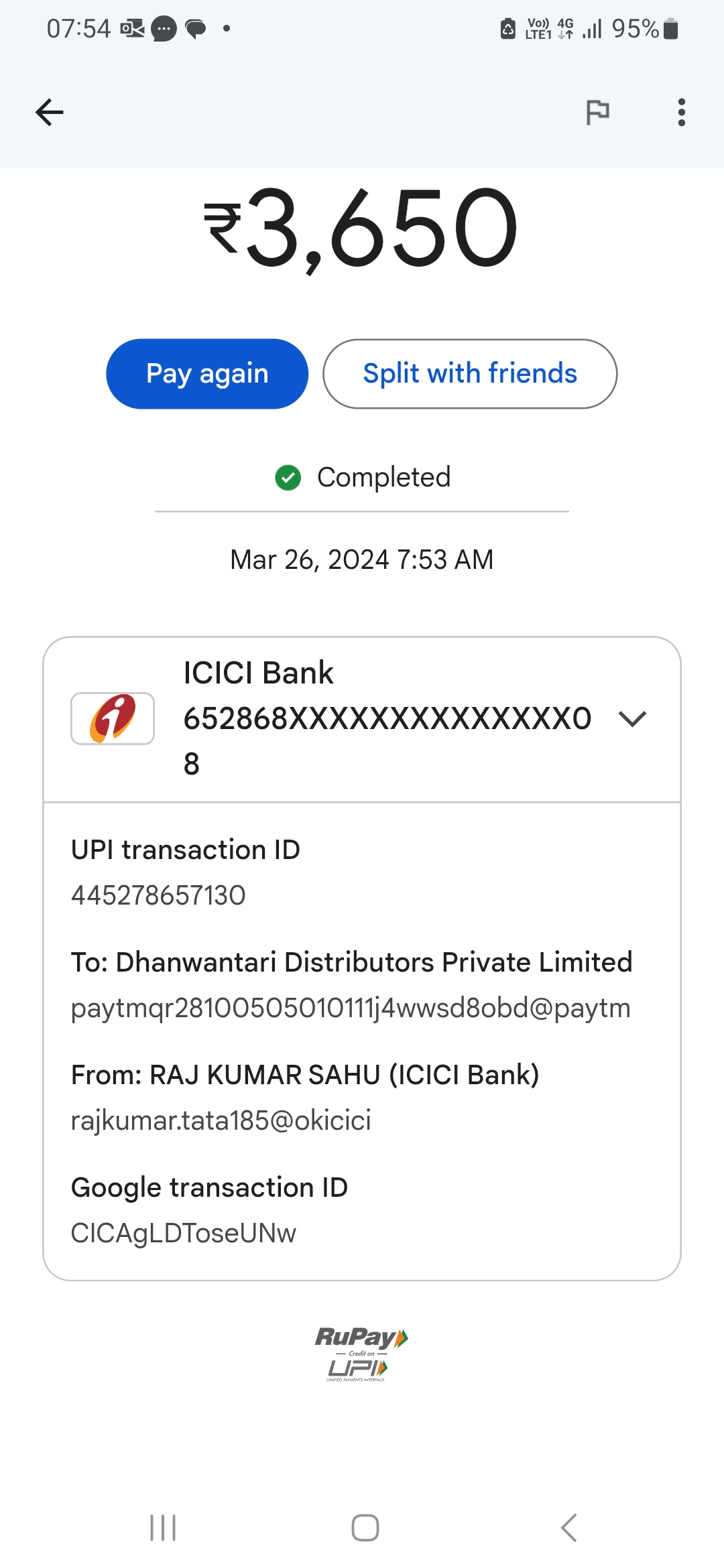Screen dimensions: 724x1568
Task: Tap the Pay again button
Action: (x=207, y=374)
